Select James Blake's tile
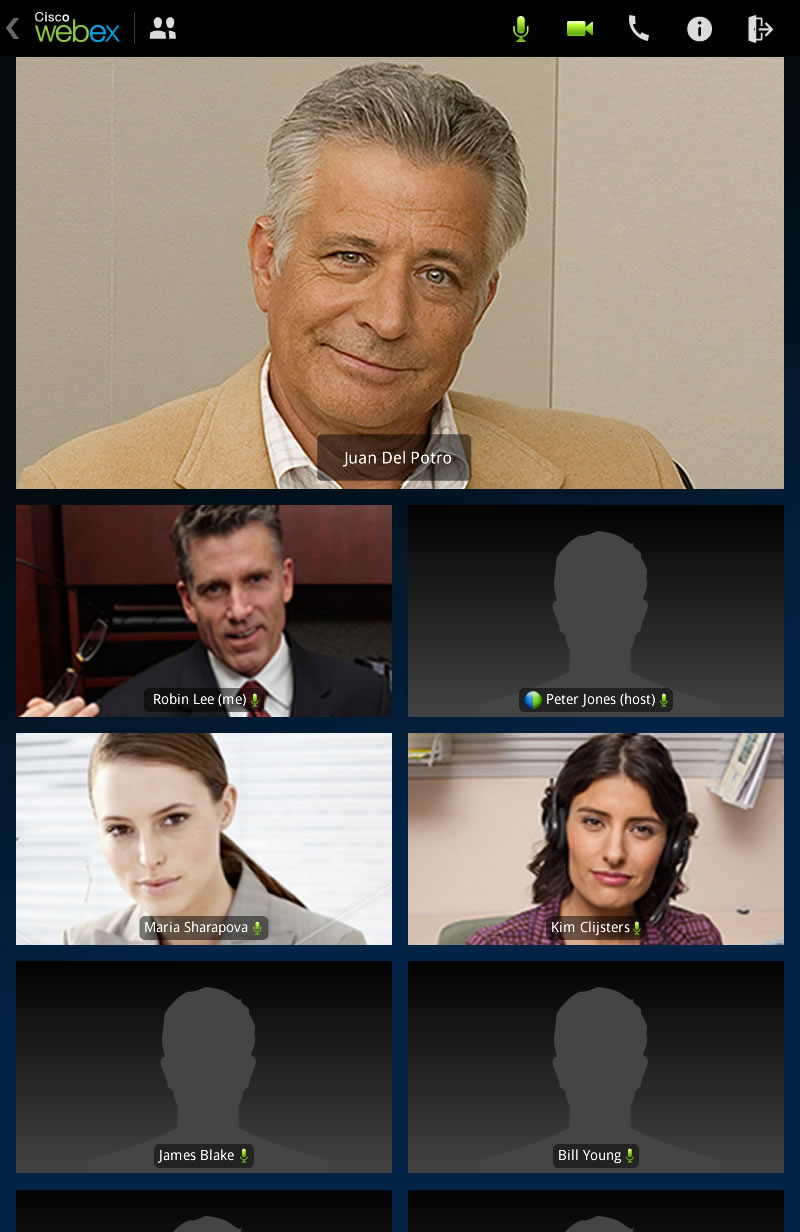Screen dimensions: 800x1232 [x=204, y=1066]
